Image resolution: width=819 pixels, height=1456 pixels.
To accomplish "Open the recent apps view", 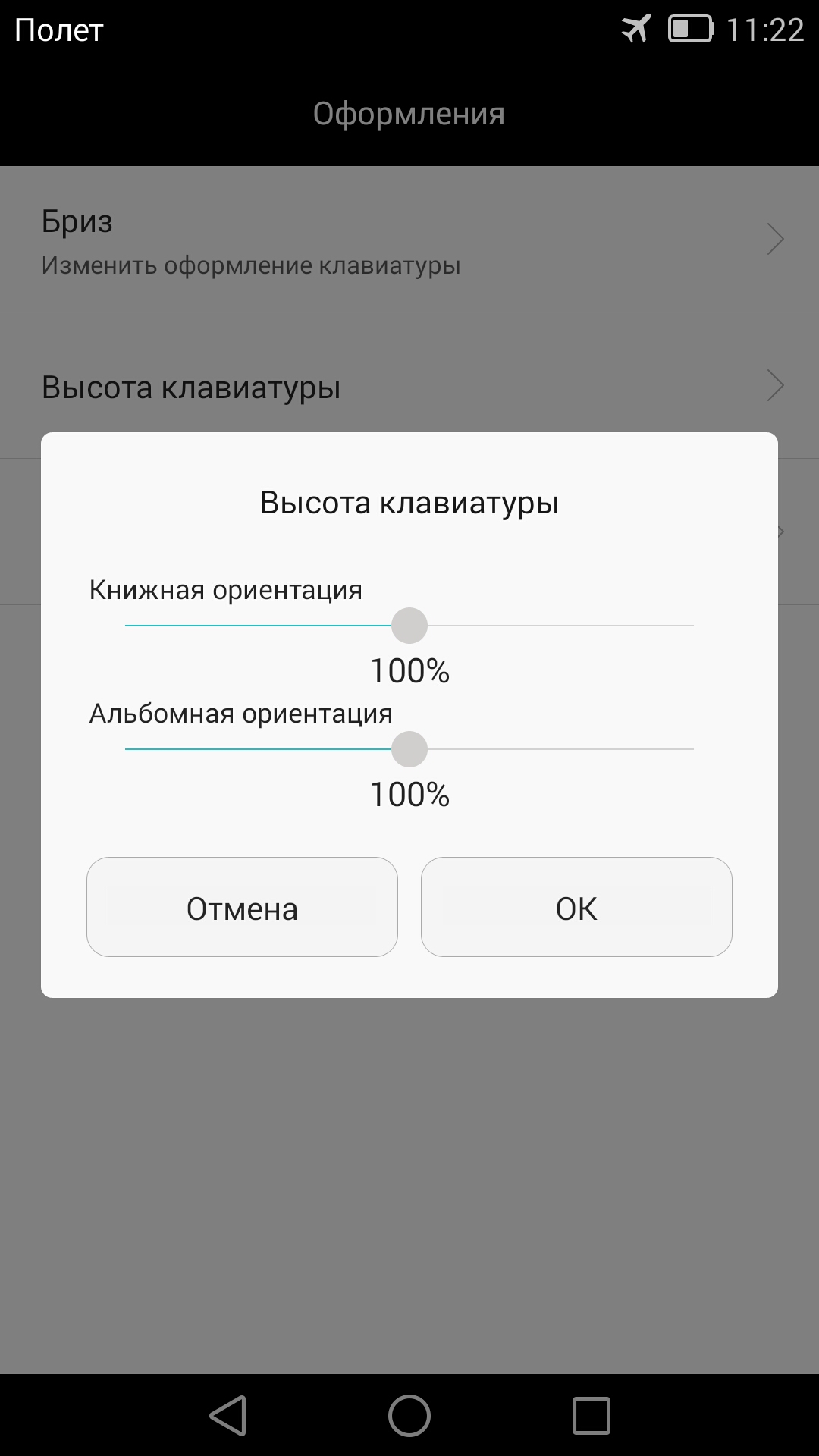I will pyautogui.click(x=591, y=1415).
